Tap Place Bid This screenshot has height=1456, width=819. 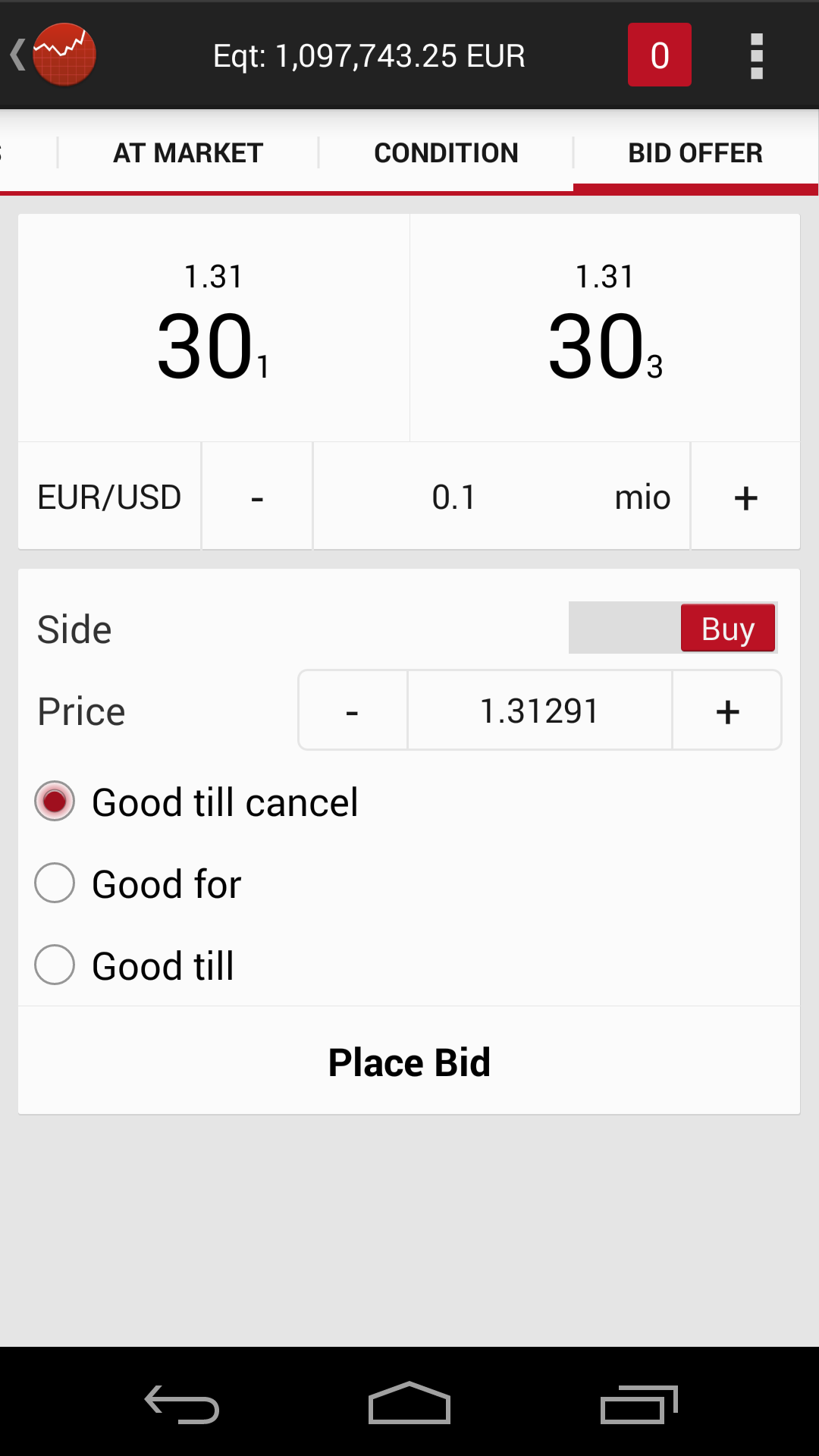click(x=409, y=1062)
